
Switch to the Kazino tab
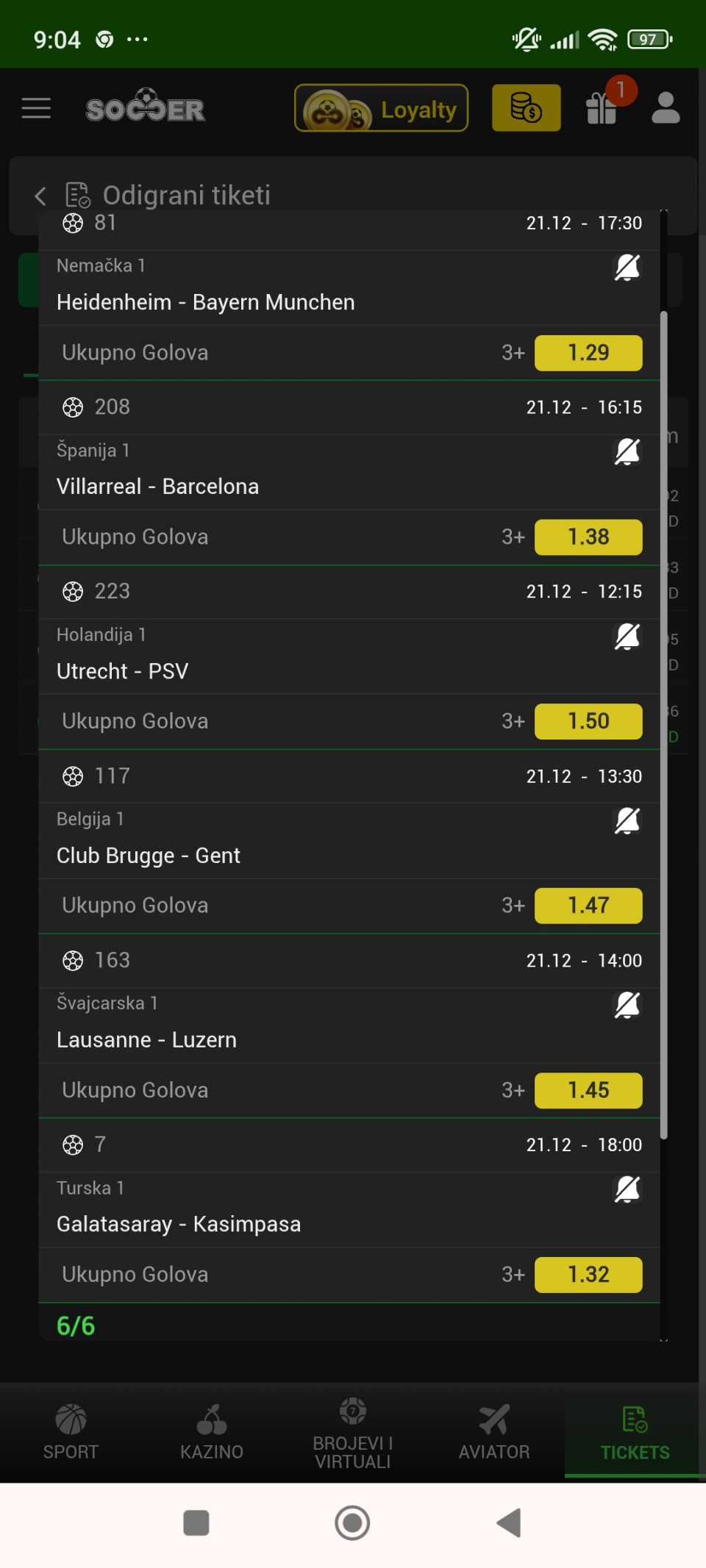pos(212,1431)
